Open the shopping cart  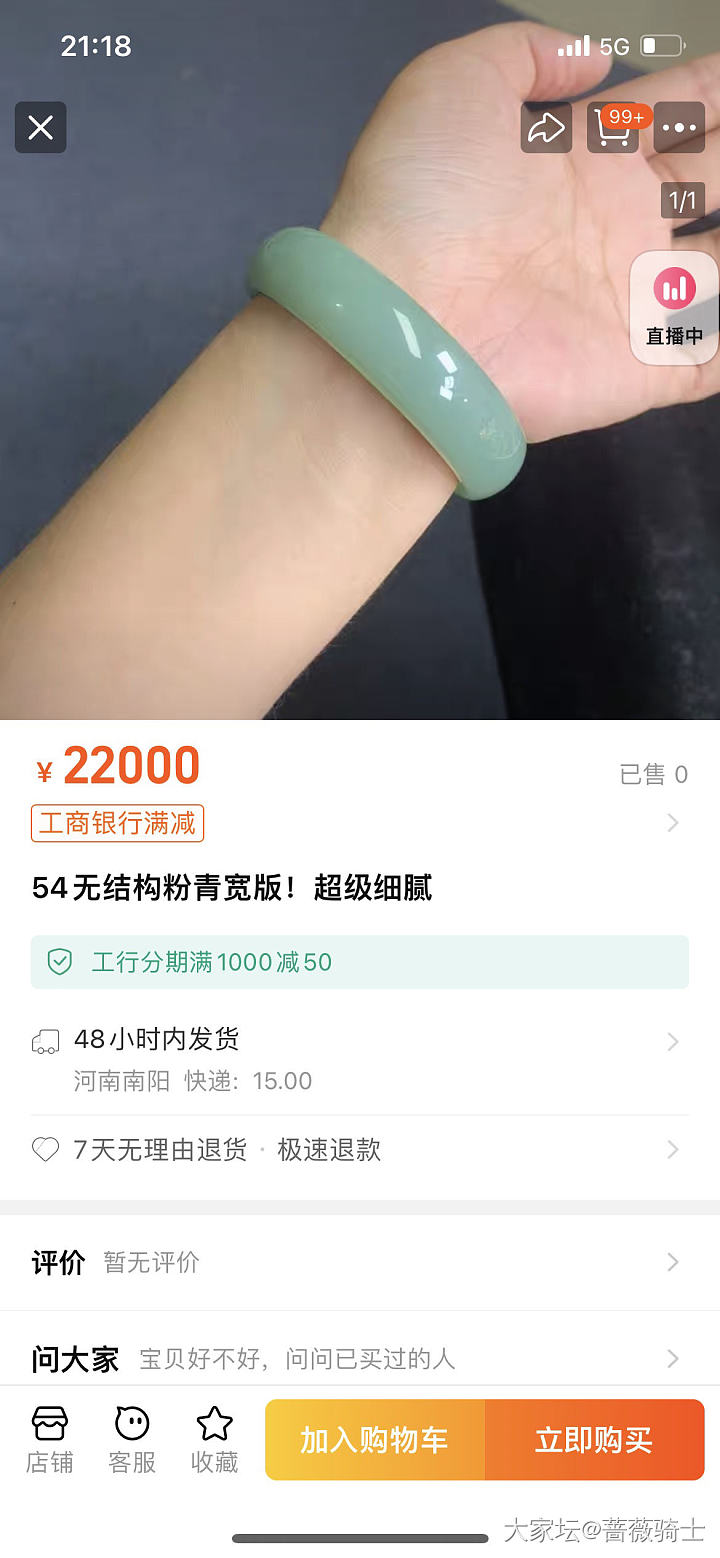612,128
